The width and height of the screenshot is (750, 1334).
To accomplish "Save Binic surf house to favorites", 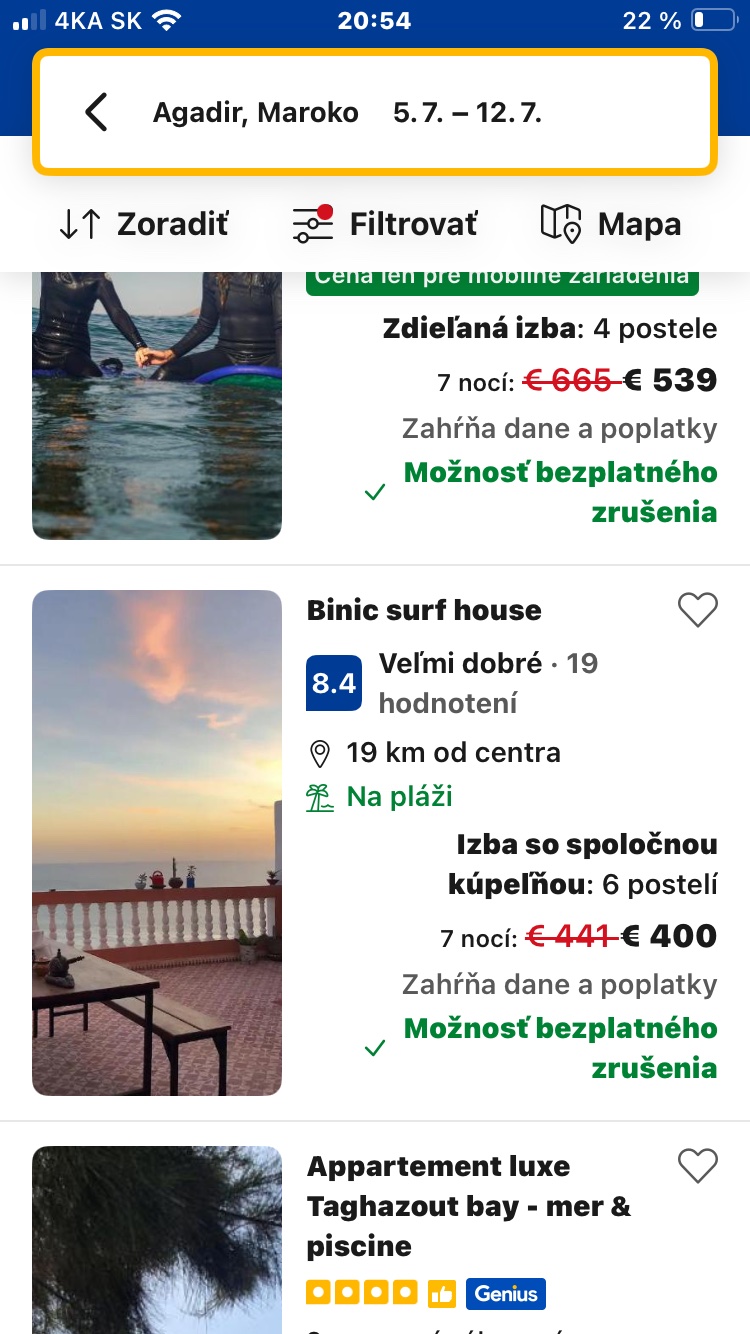I will point(697,609).
